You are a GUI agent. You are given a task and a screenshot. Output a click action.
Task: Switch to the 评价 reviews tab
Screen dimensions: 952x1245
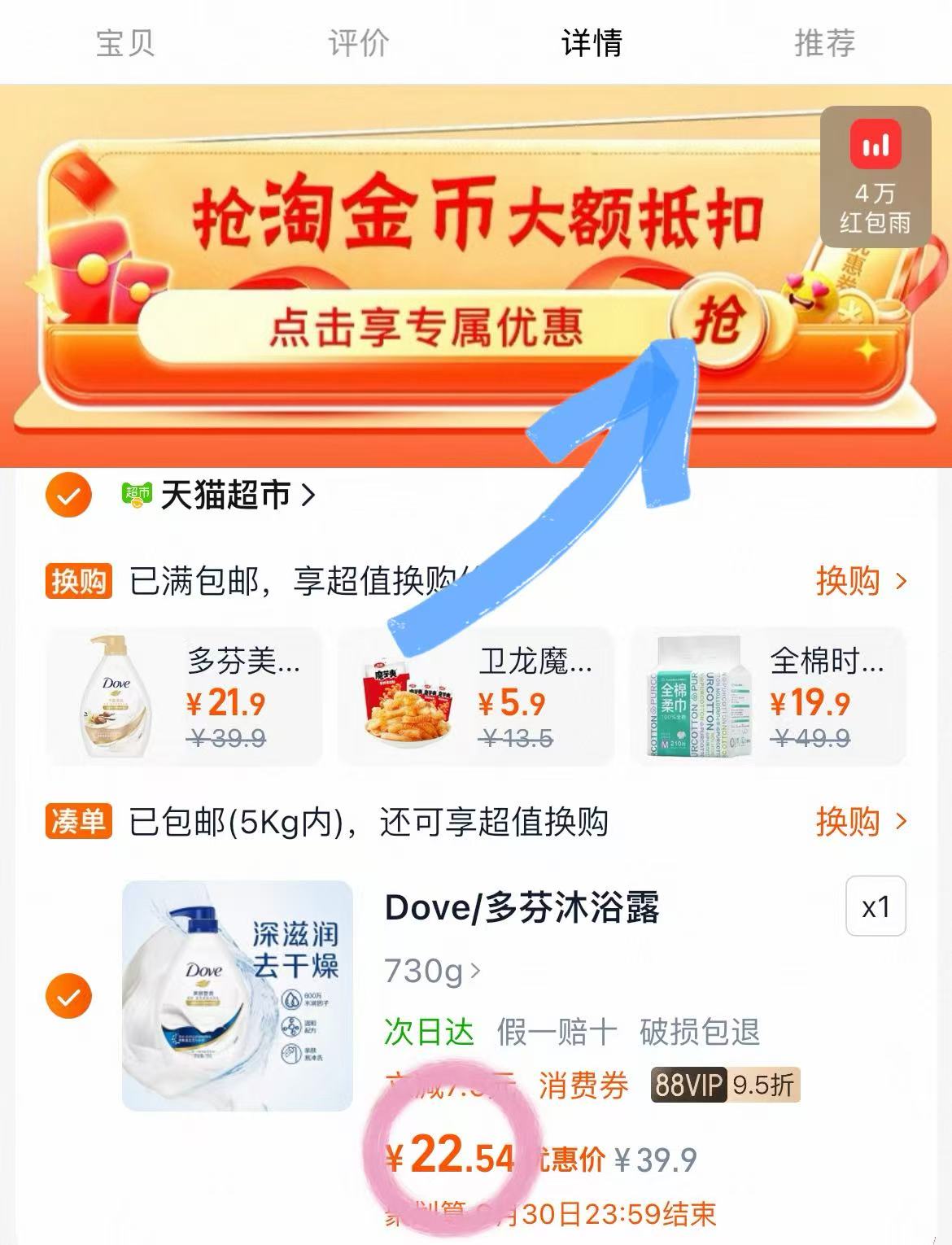358,45
